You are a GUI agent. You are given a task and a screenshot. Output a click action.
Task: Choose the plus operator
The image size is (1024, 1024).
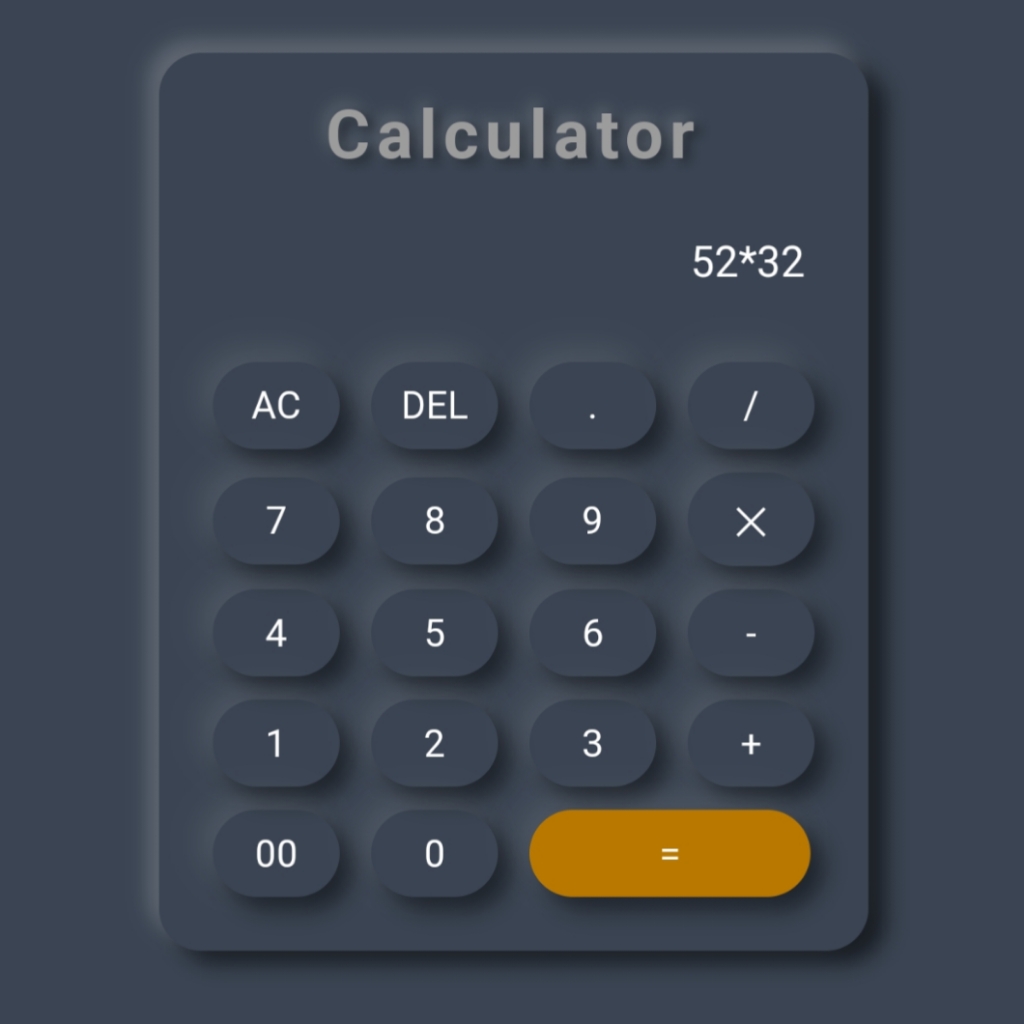[750, 744]
